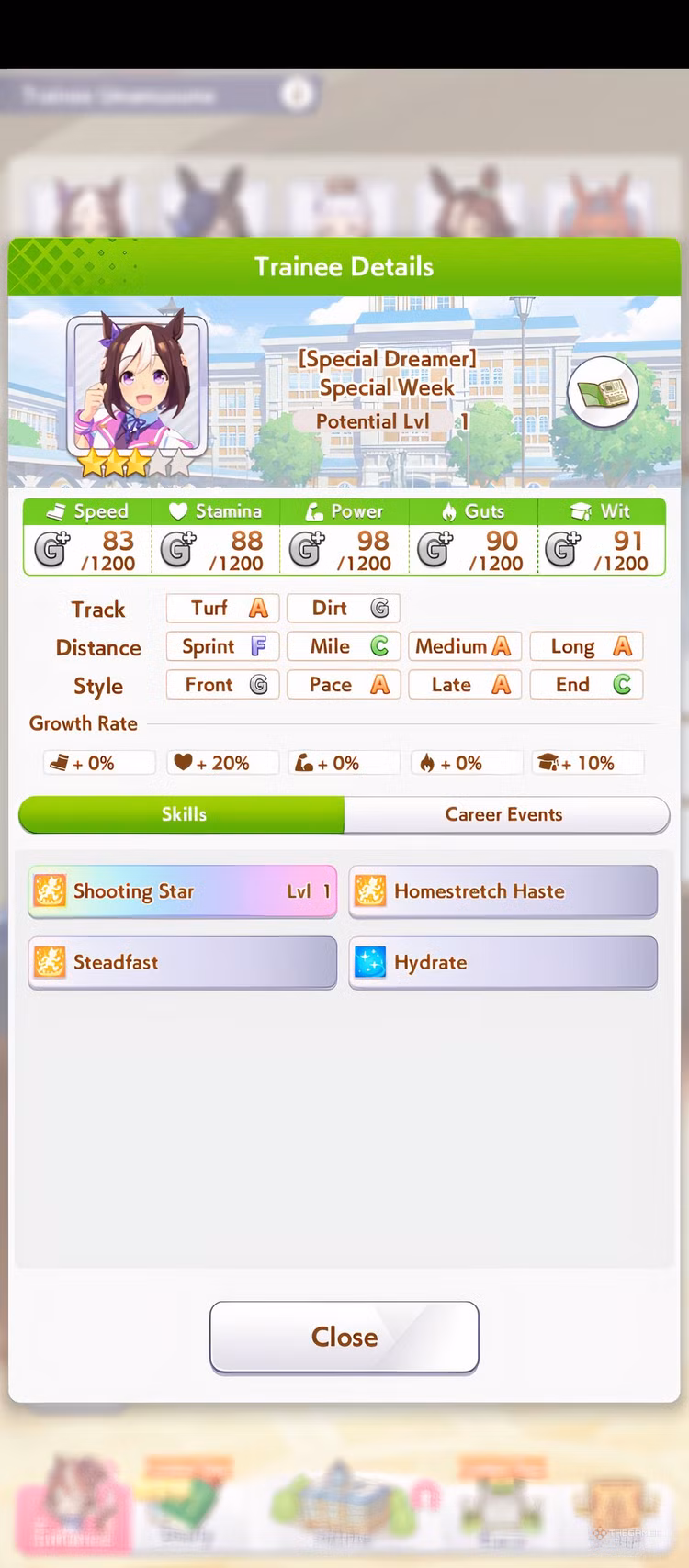Select the Skills tab
Viewport: 689px width, 1568px height.
183,814
